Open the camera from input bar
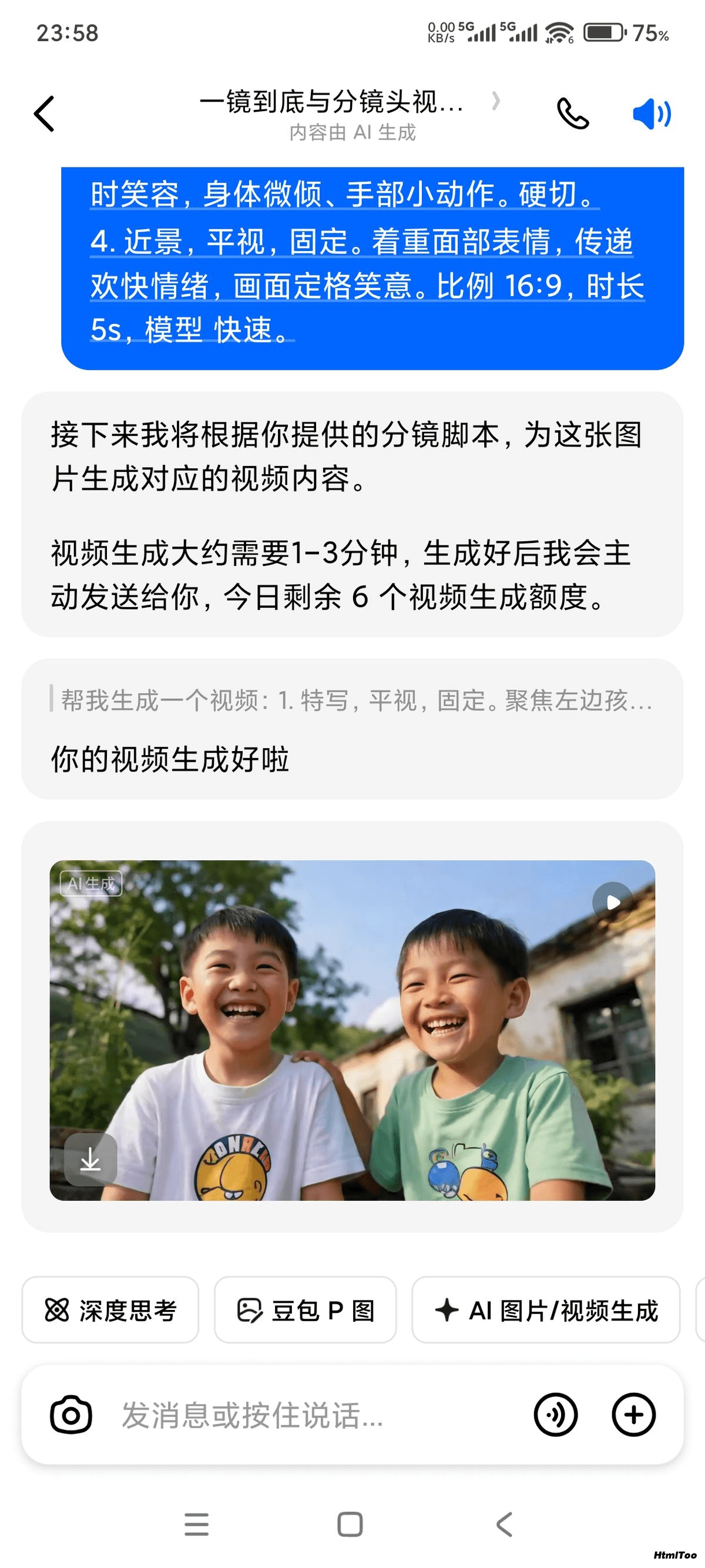Screen dimensions: 705x1568 click(71, 1415)
